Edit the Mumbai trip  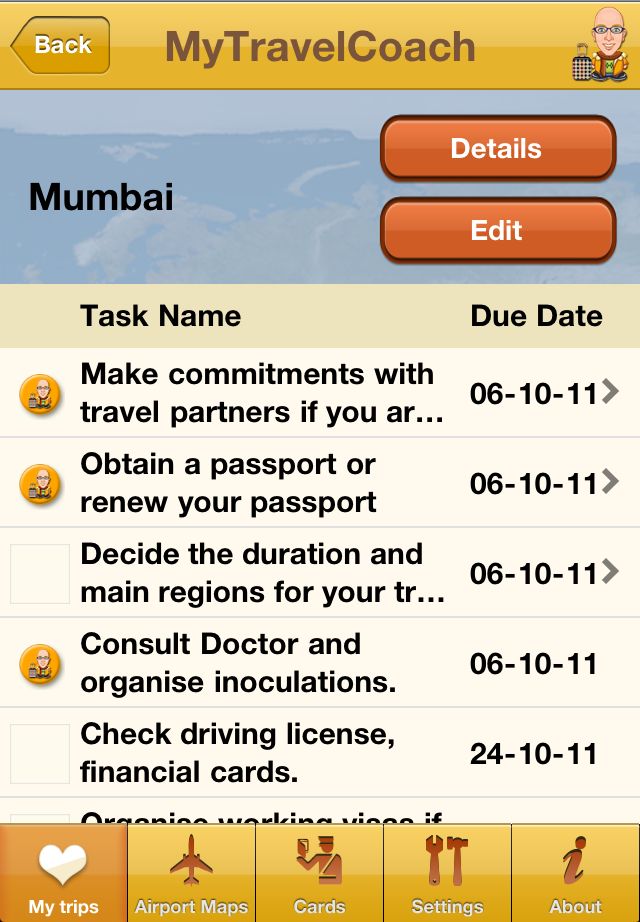497,231
